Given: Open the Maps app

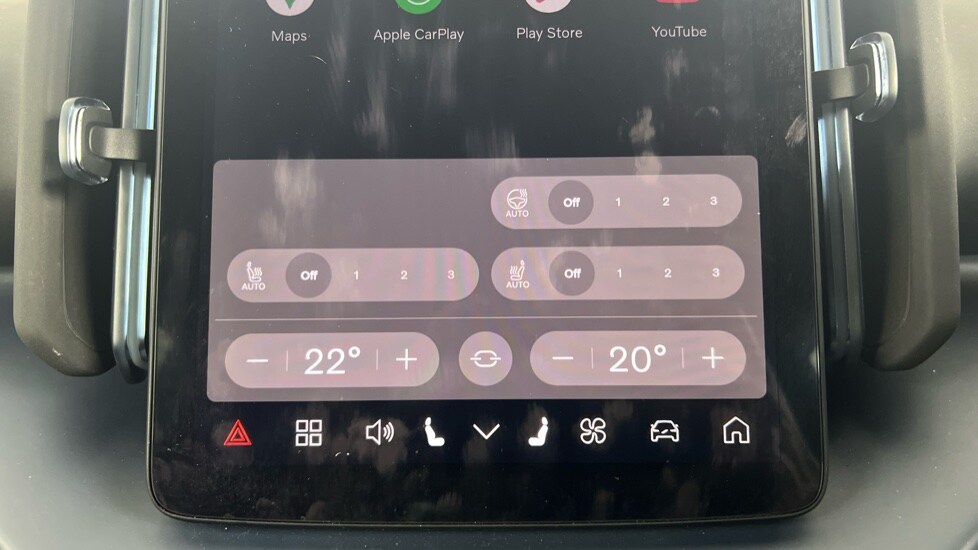Looking at the screenshot, I should (x=289, y=14).
